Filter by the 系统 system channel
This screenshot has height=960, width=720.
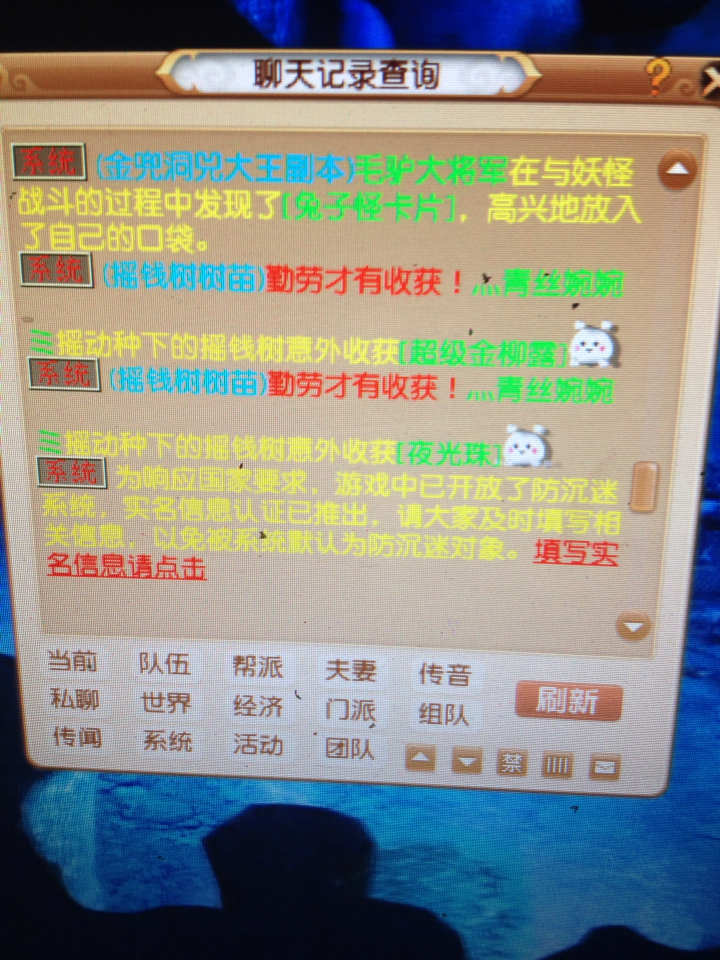click(x=167, y=740)
